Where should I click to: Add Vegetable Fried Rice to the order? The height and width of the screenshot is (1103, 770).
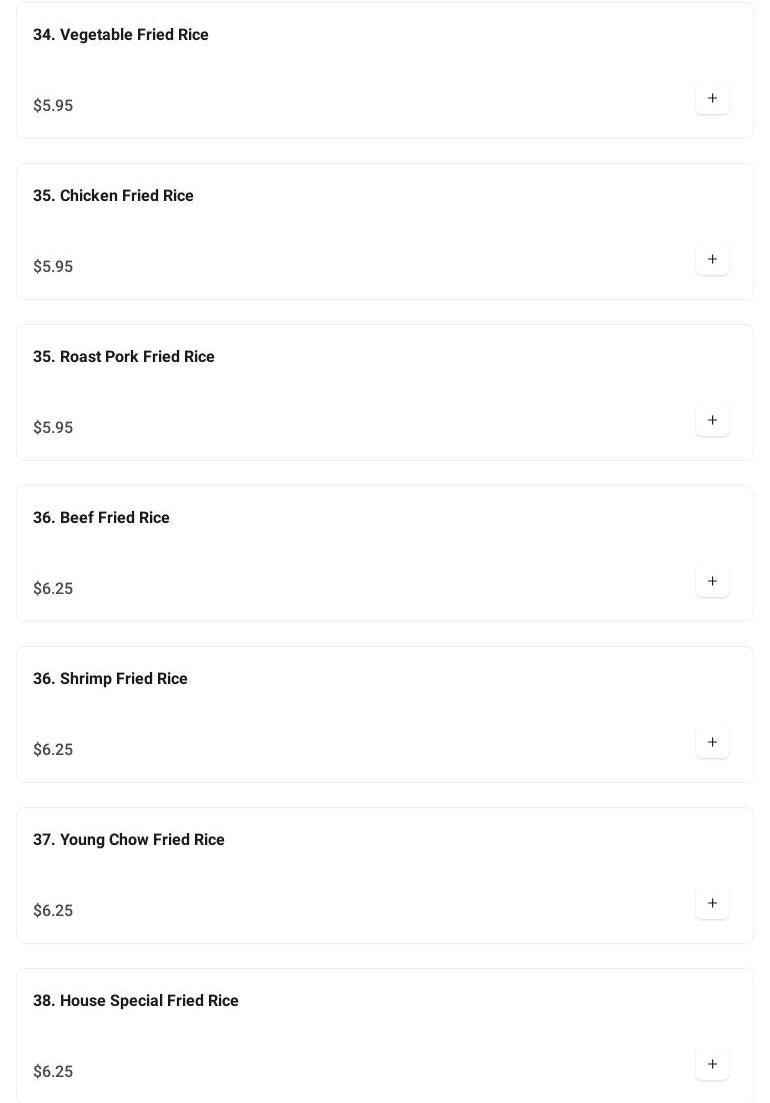[712, 99]
